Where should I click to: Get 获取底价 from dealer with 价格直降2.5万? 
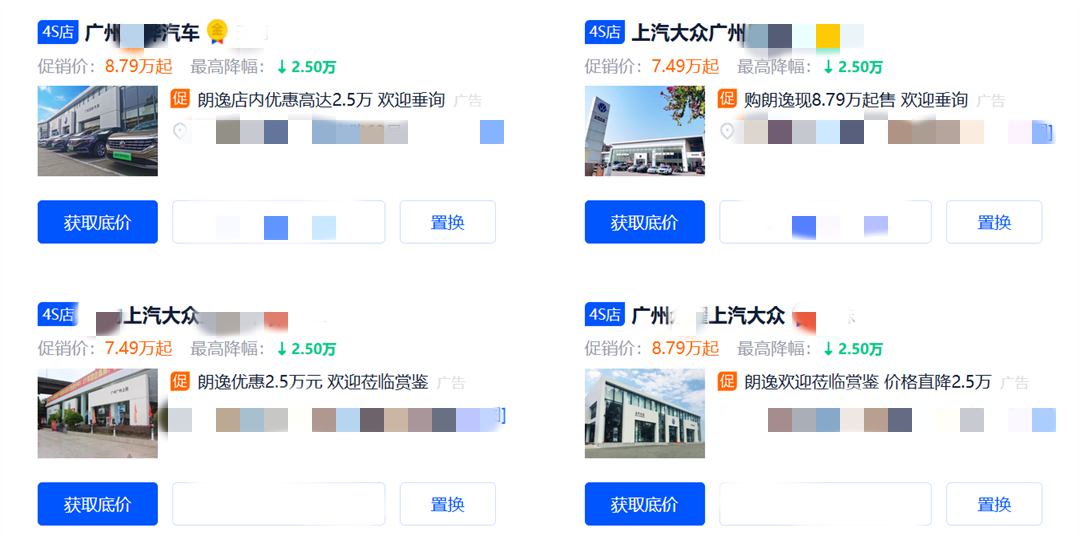pos(644,504)
